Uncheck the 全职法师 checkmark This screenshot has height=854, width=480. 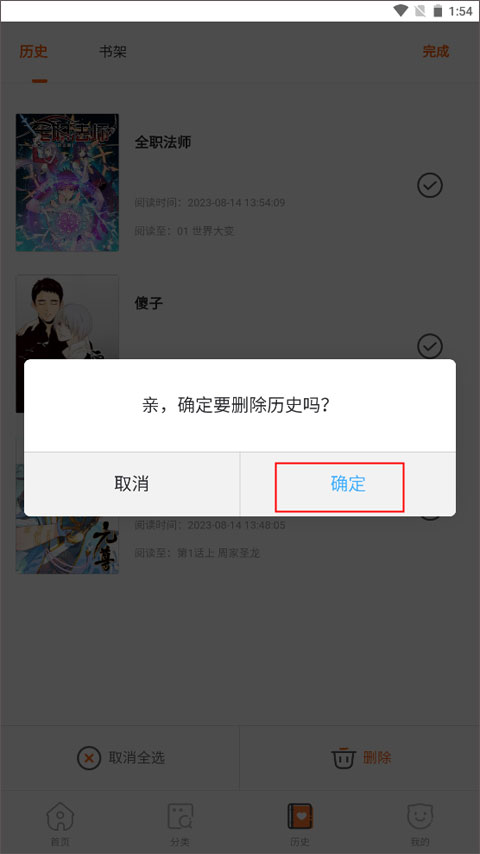430,186
